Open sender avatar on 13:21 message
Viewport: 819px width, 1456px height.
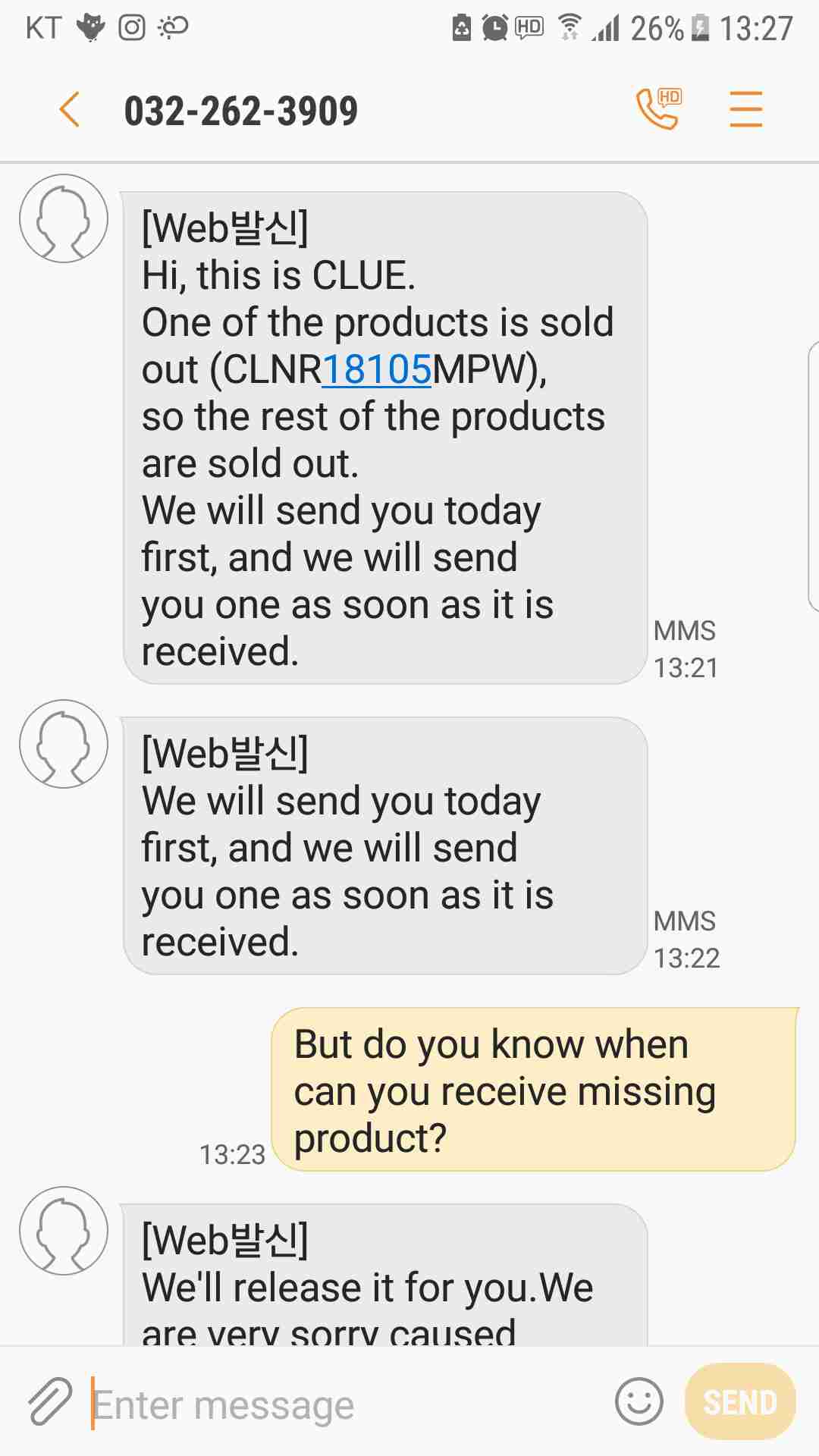pyautogui.click(x=64, y=219)
